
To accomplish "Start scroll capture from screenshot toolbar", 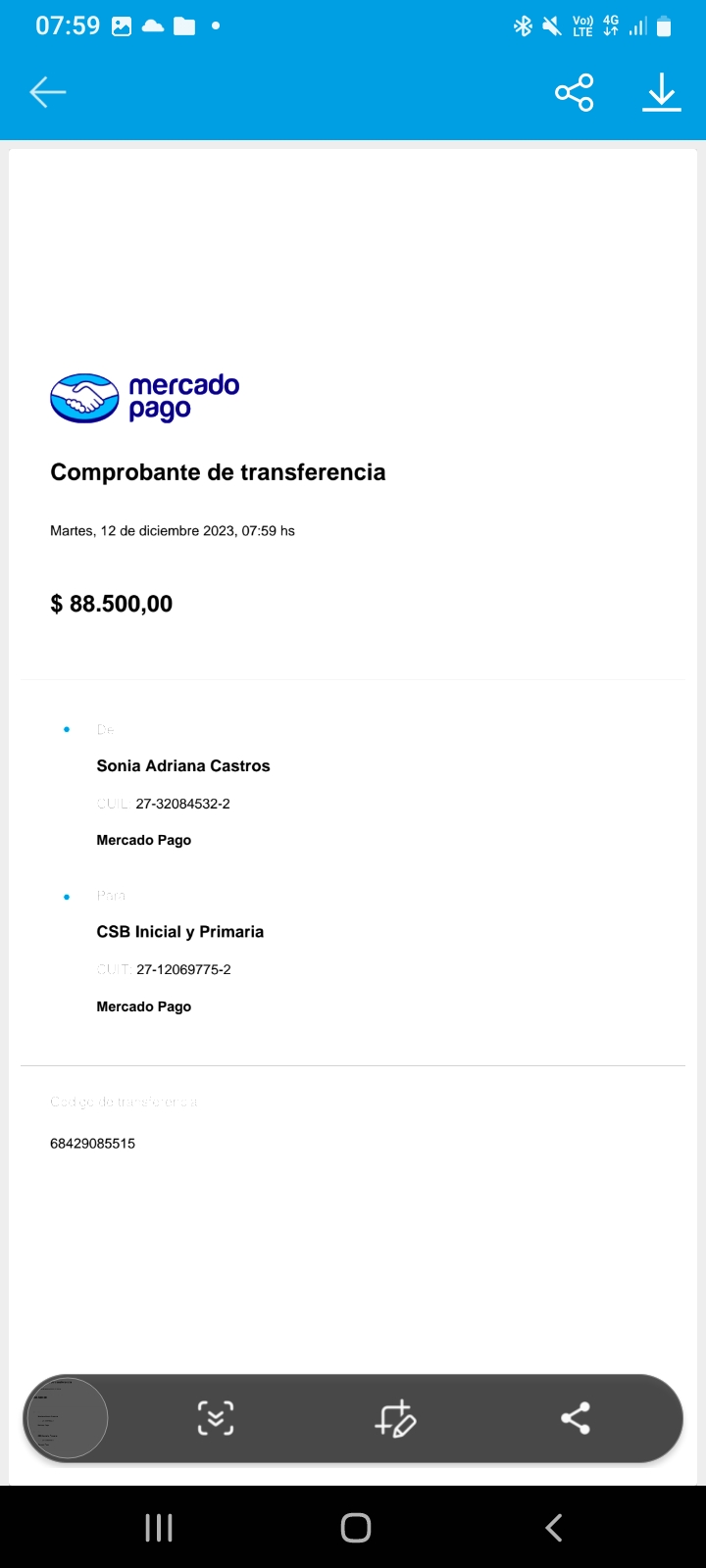I will [x=216, y=1418].
